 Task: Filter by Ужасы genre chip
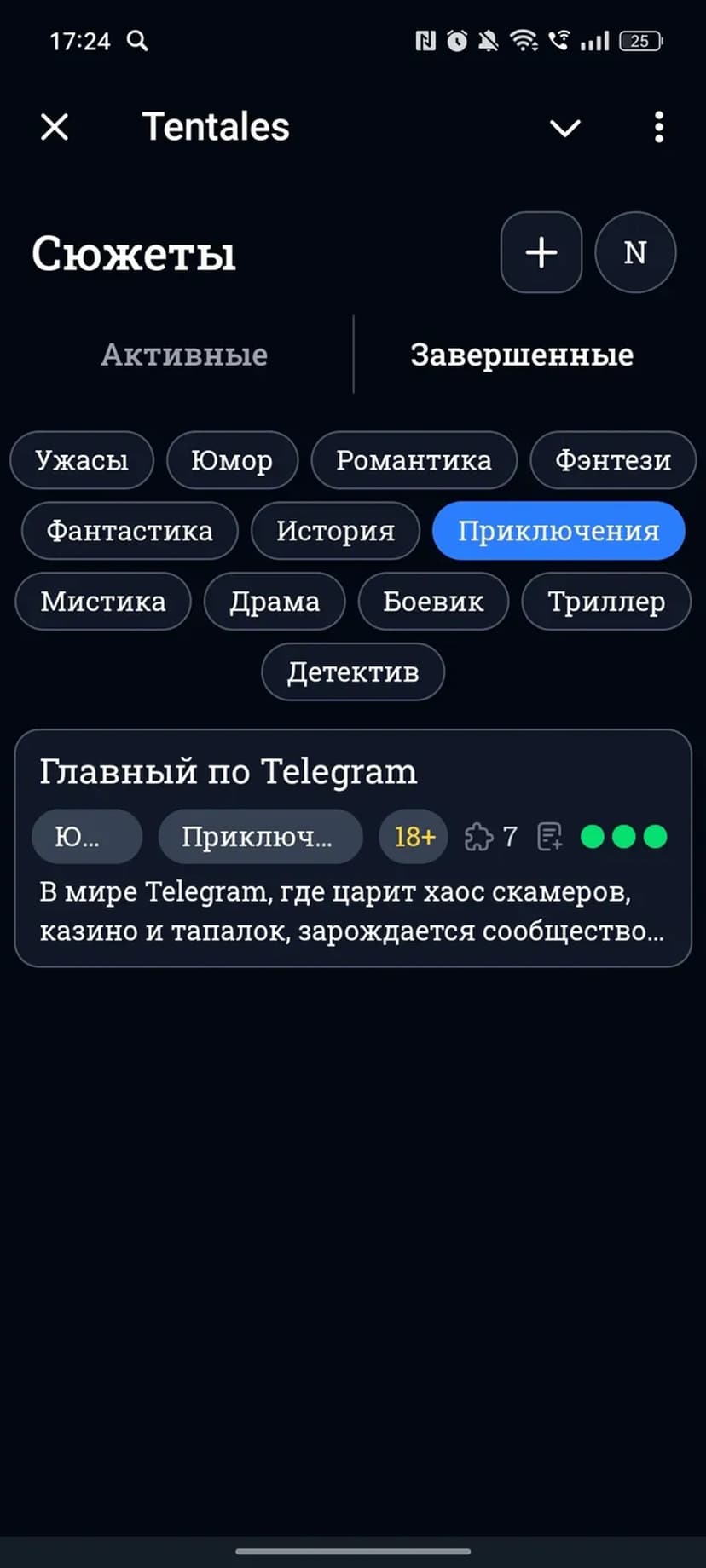(x=82, y=460)
